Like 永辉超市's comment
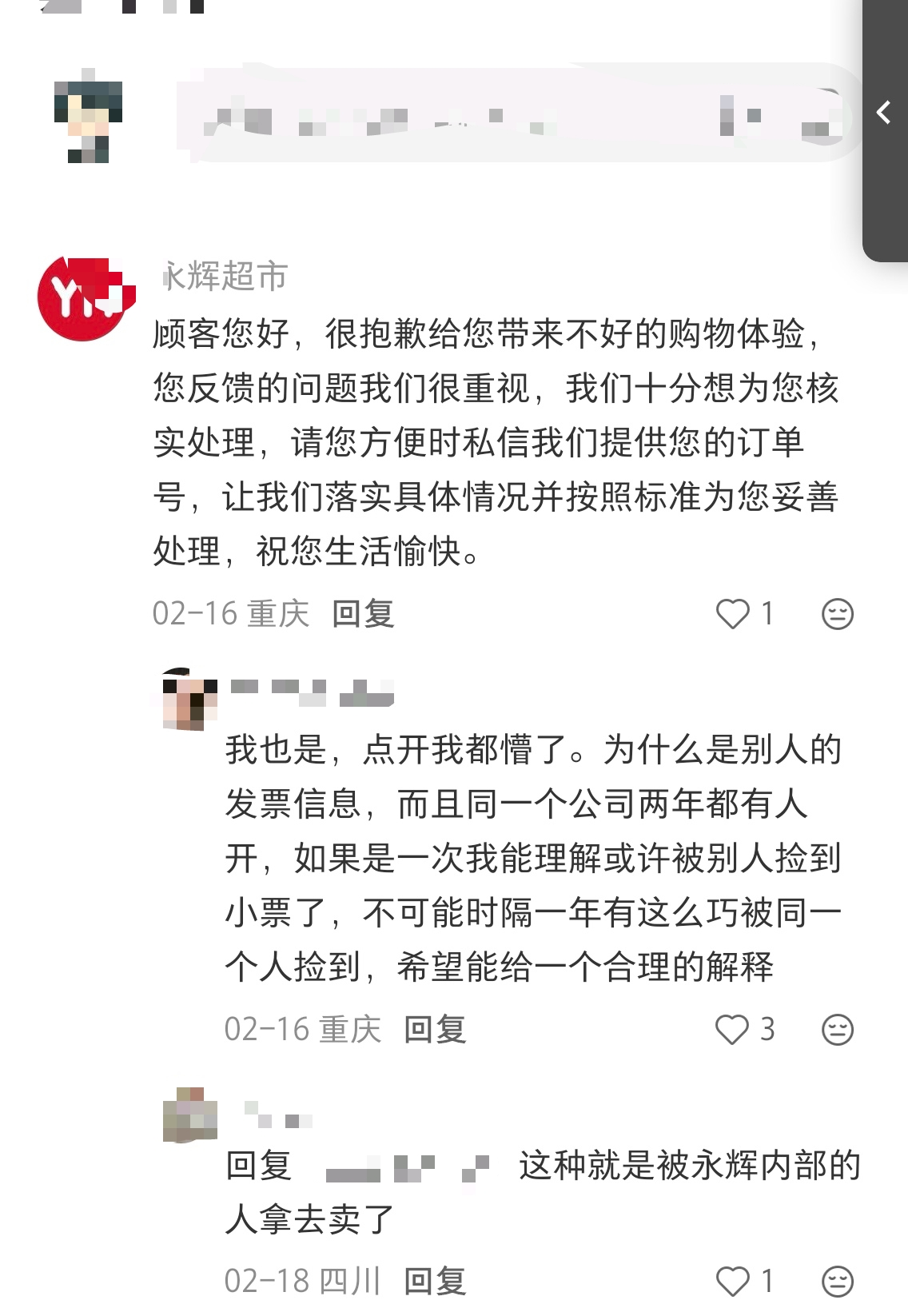 [733, 614]
